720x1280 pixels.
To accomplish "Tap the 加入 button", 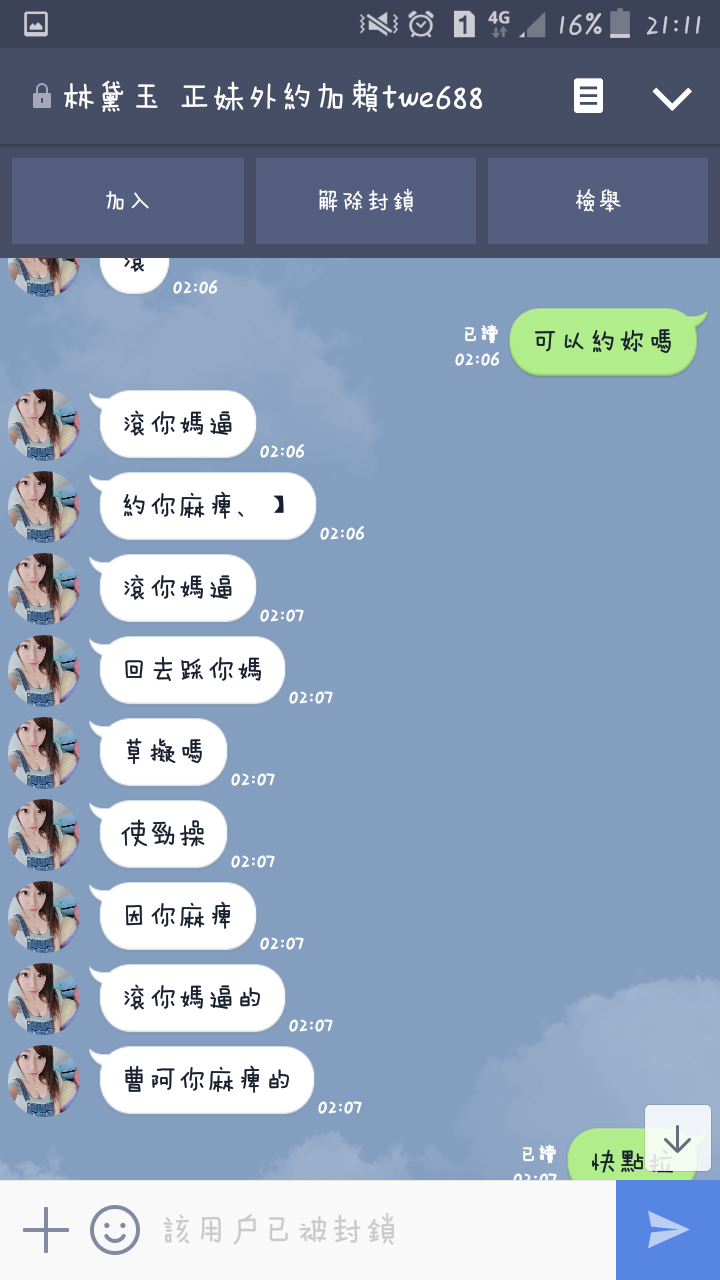I will pos(128,201).
